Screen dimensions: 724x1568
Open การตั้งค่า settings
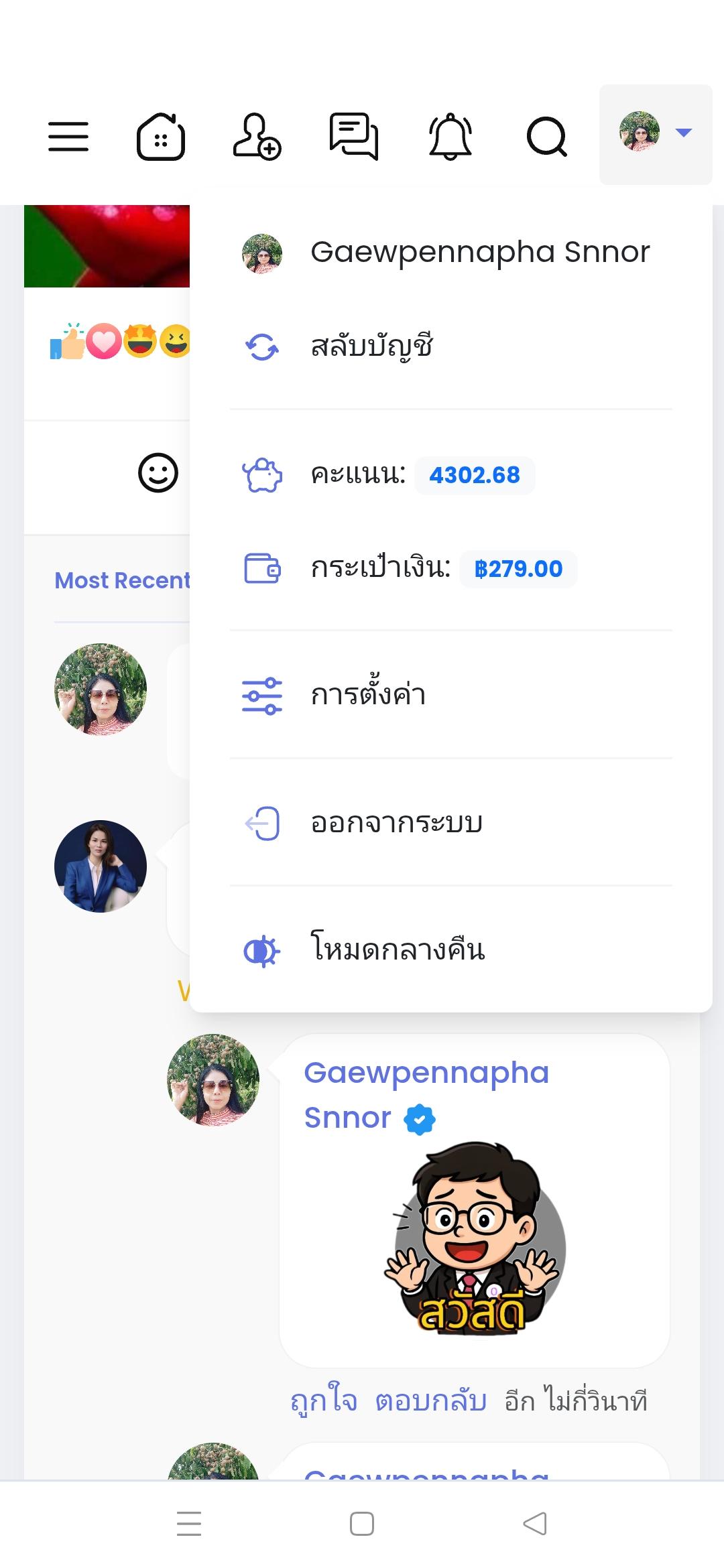click(450, 695)
